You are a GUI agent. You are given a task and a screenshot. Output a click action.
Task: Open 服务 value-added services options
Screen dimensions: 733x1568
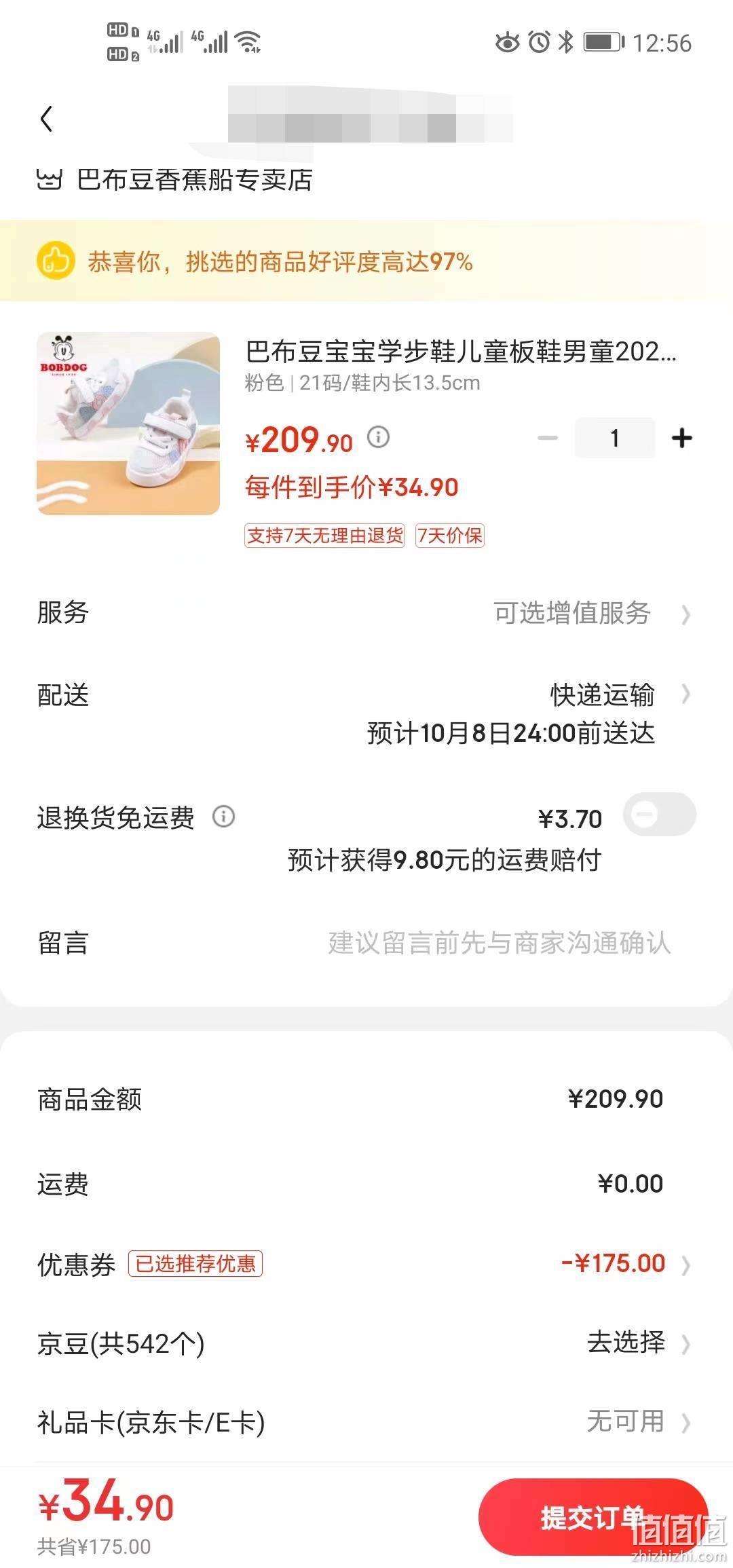(x=366, y=613)
